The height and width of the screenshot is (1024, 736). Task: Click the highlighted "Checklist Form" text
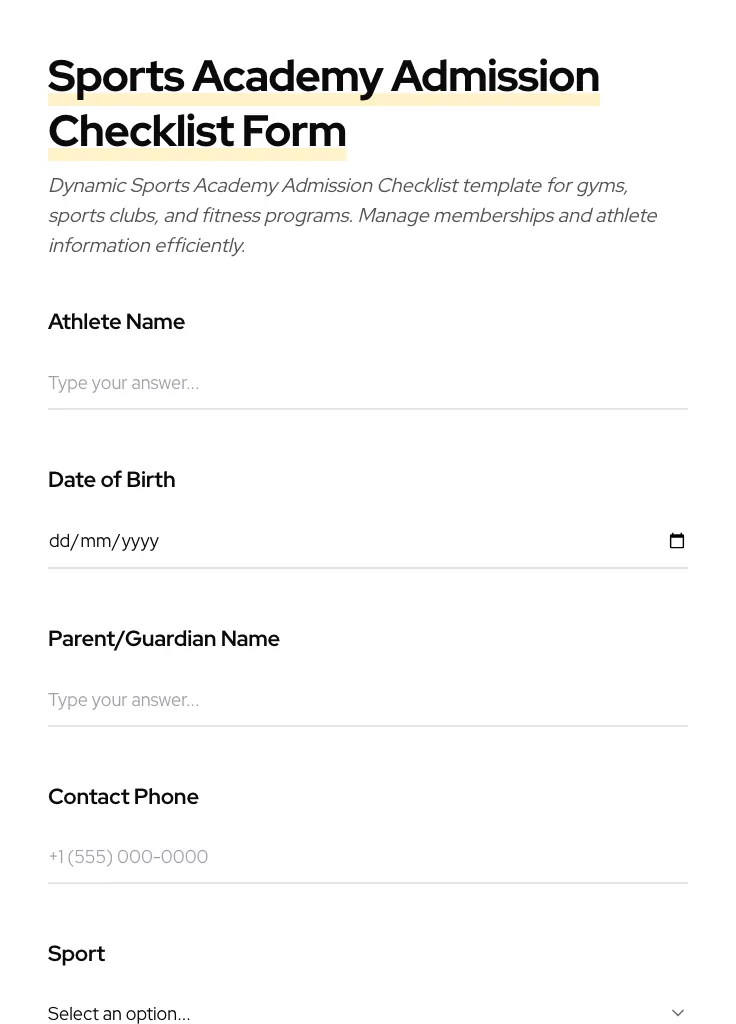point(197,131)
